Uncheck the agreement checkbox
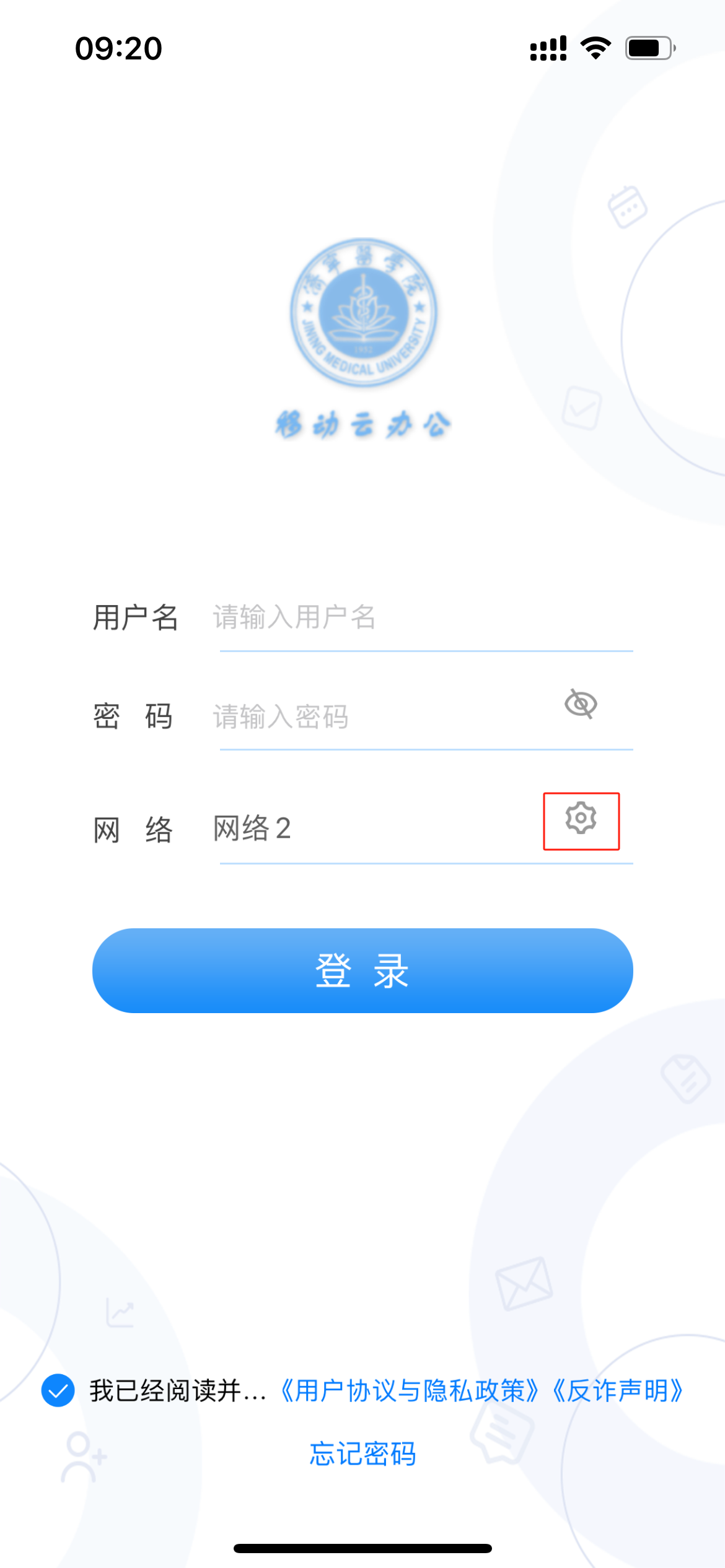 58,1391
